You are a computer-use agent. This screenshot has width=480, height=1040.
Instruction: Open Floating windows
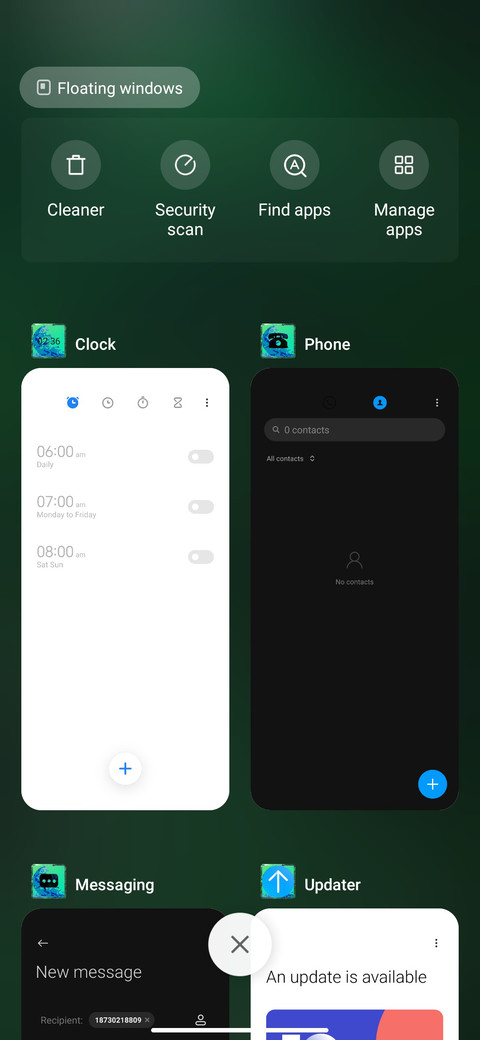109,88
